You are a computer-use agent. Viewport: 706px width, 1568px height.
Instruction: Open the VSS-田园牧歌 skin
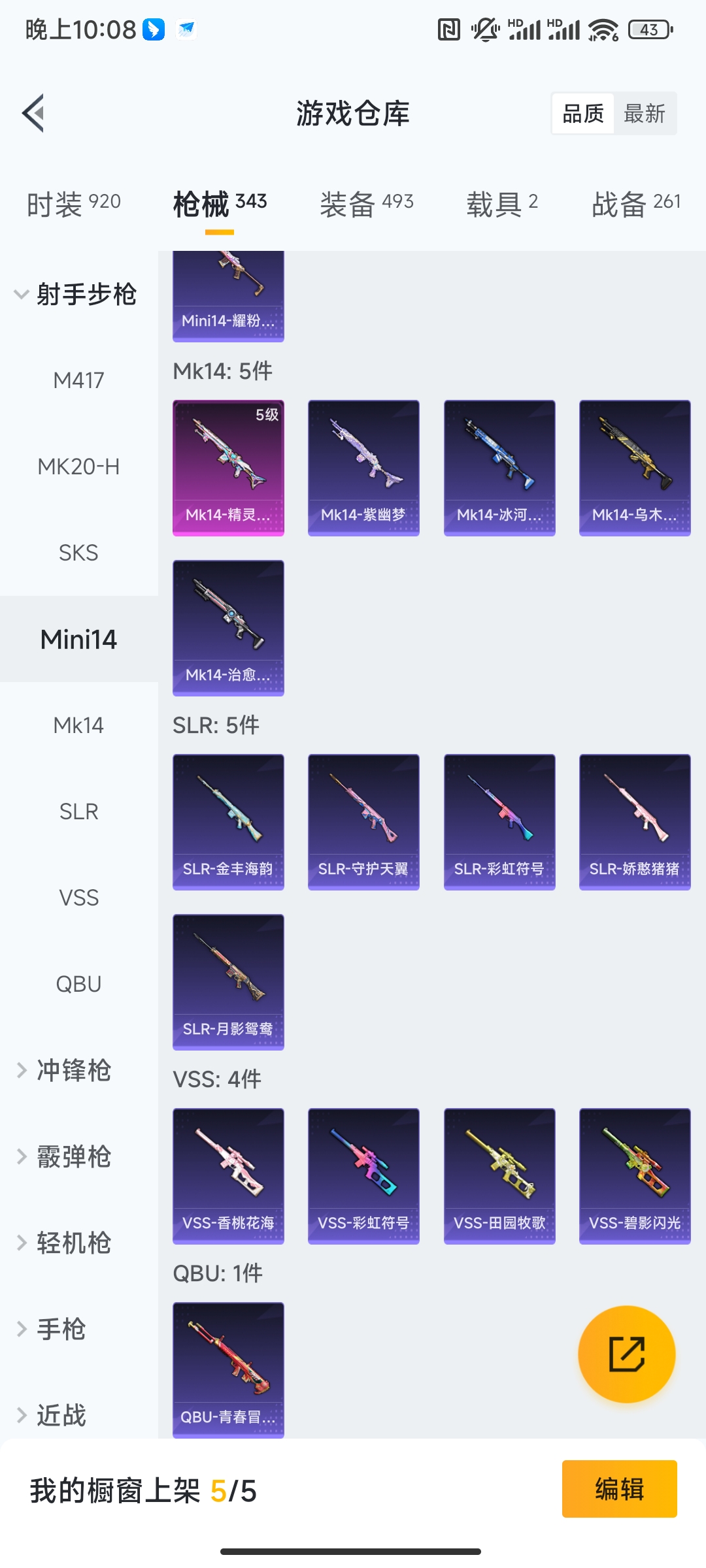[x=499, y=1176]
